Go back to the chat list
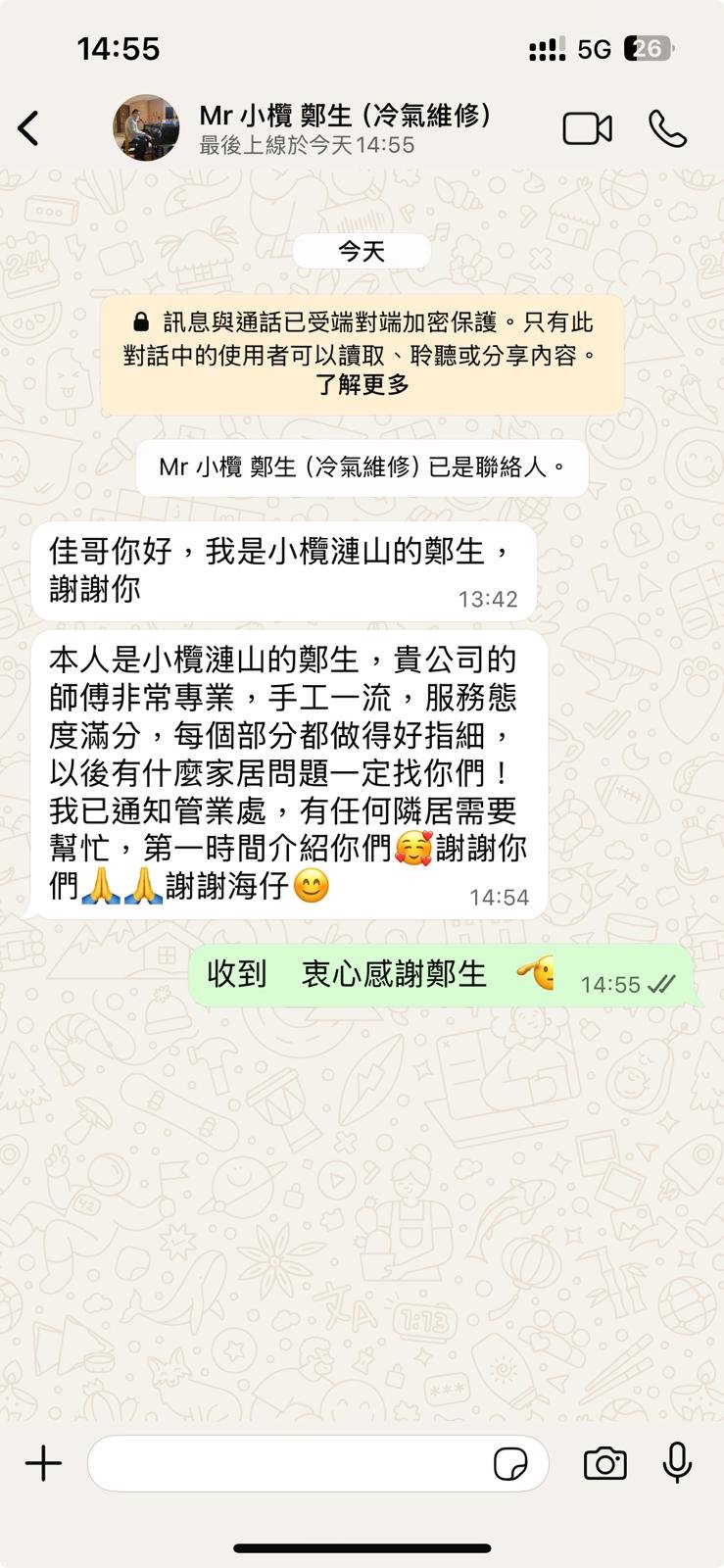 click(x=29, y=128)
